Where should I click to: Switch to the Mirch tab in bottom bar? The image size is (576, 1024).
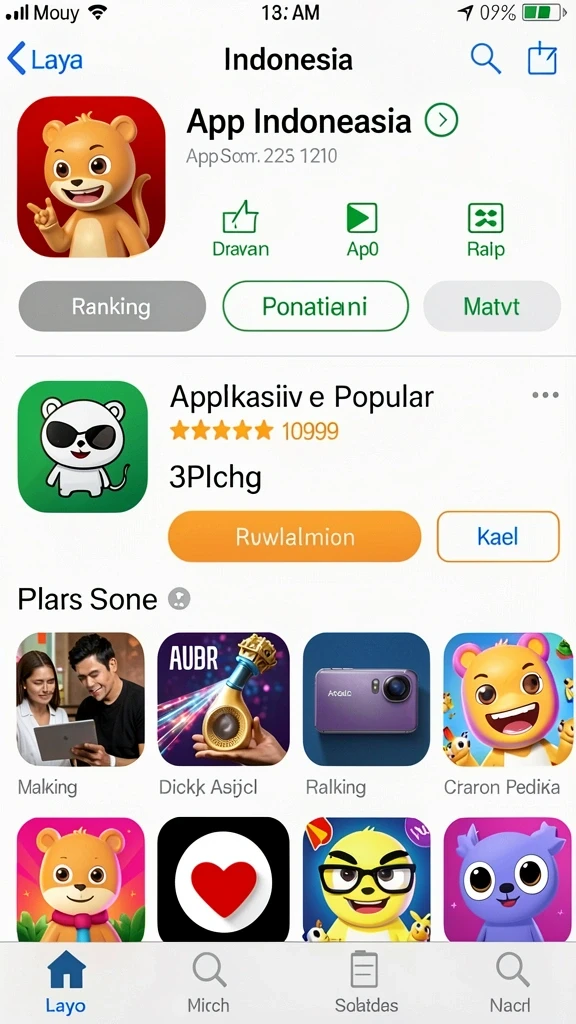[208, 982]
